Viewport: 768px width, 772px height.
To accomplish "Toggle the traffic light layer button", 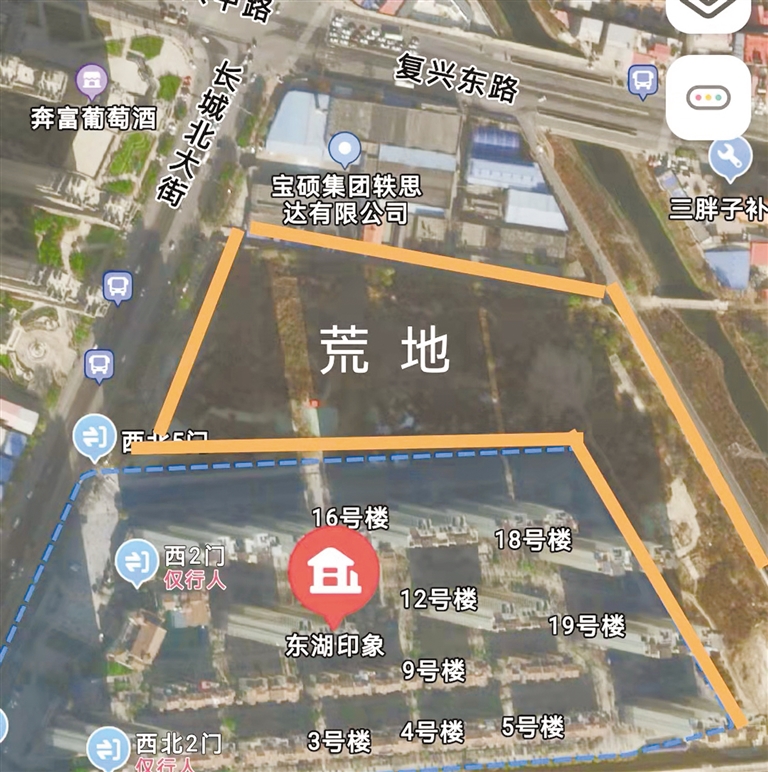I will pyautogui.click(x=708, y=97).
